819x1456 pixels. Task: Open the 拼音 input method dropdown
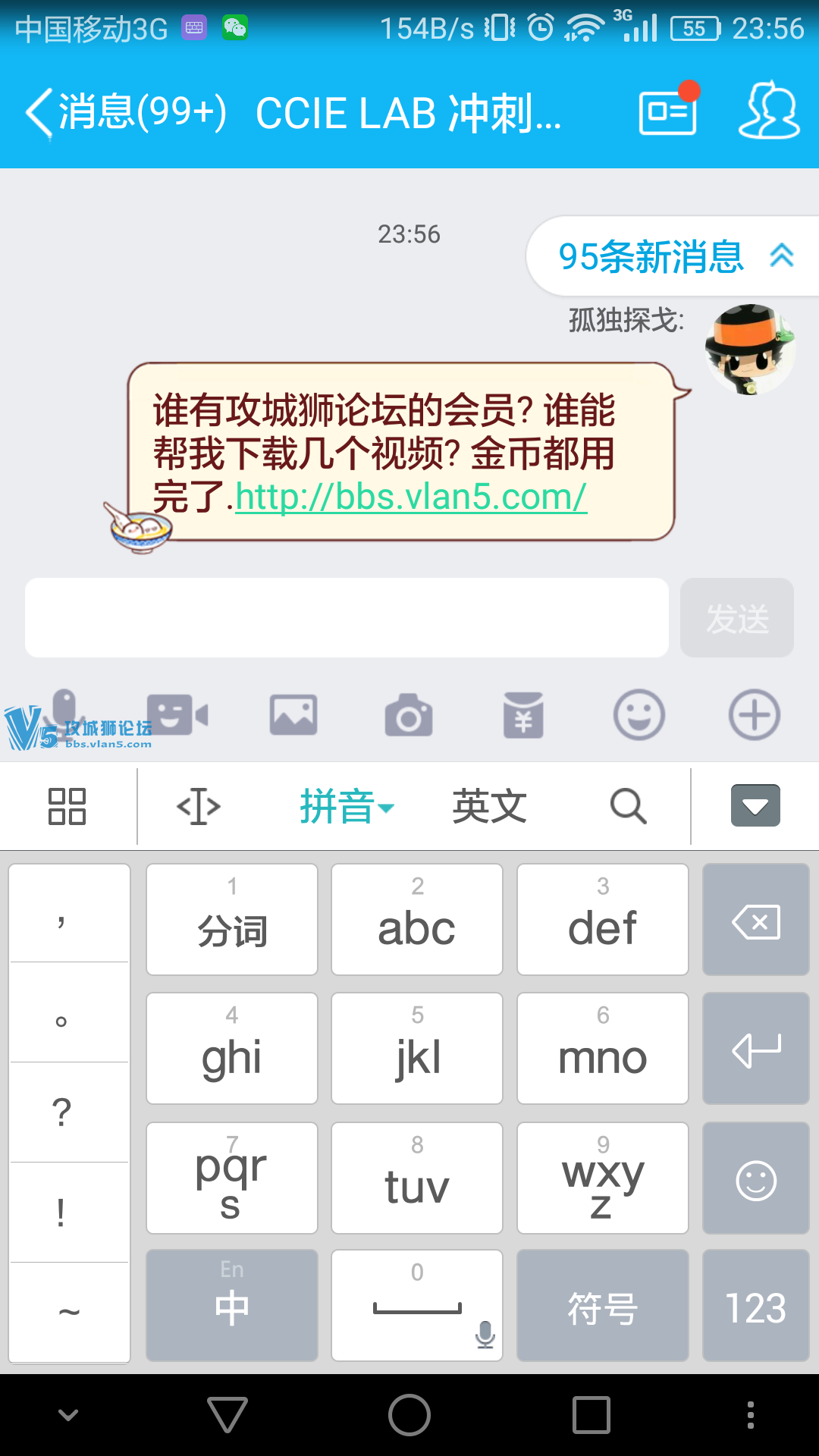[347, 806]
